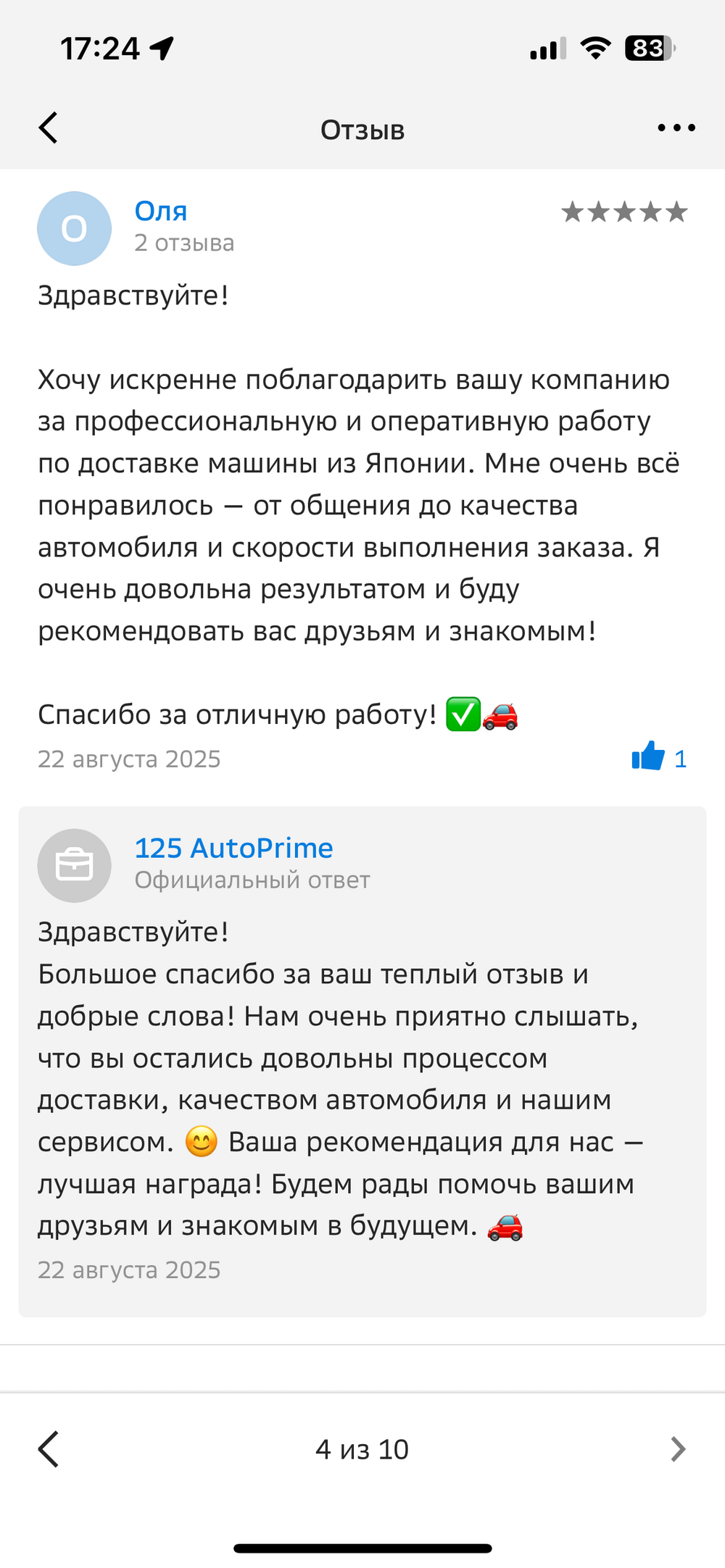725x1568 pixels.
Task: Go to the previous review
Action: 49,1449
